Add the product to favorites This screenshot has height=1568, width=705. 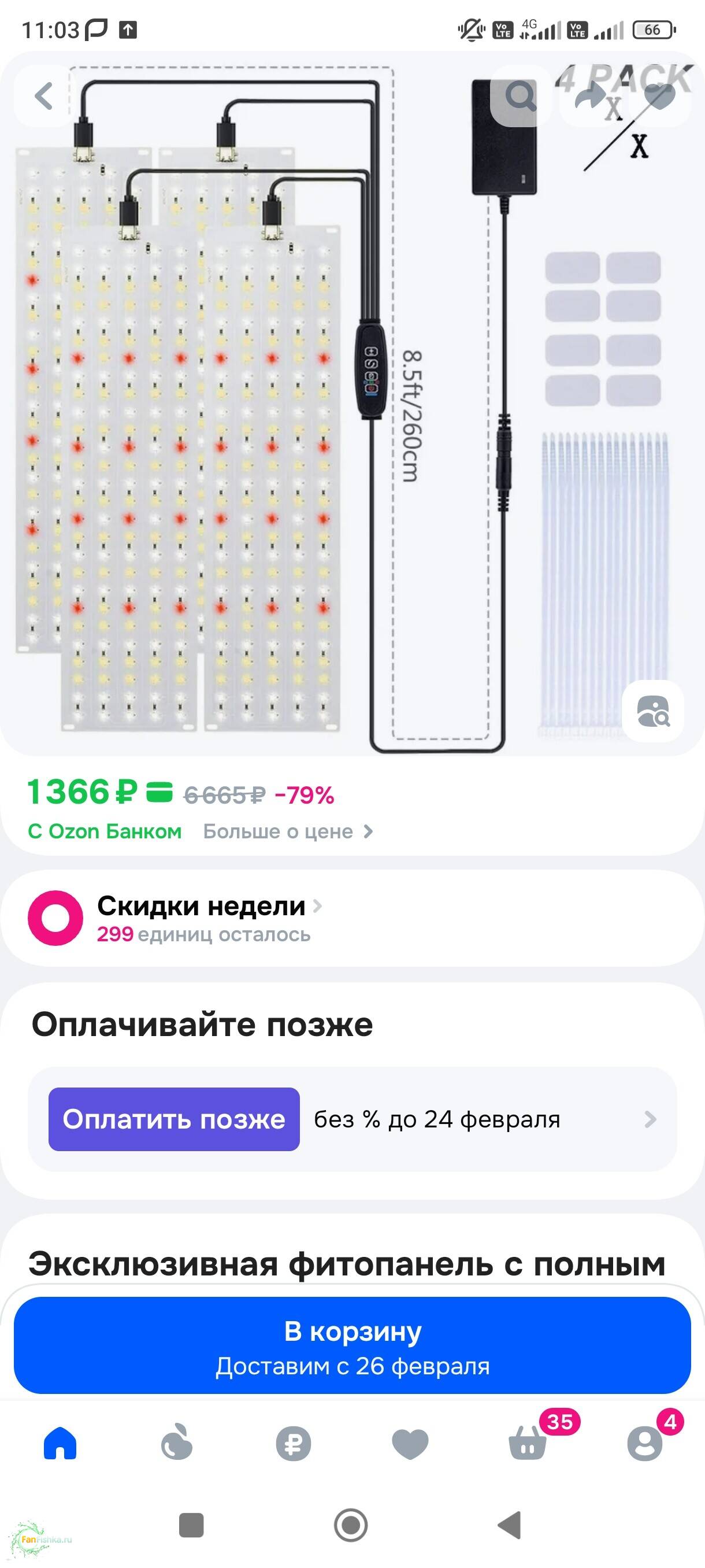[659, 96]
